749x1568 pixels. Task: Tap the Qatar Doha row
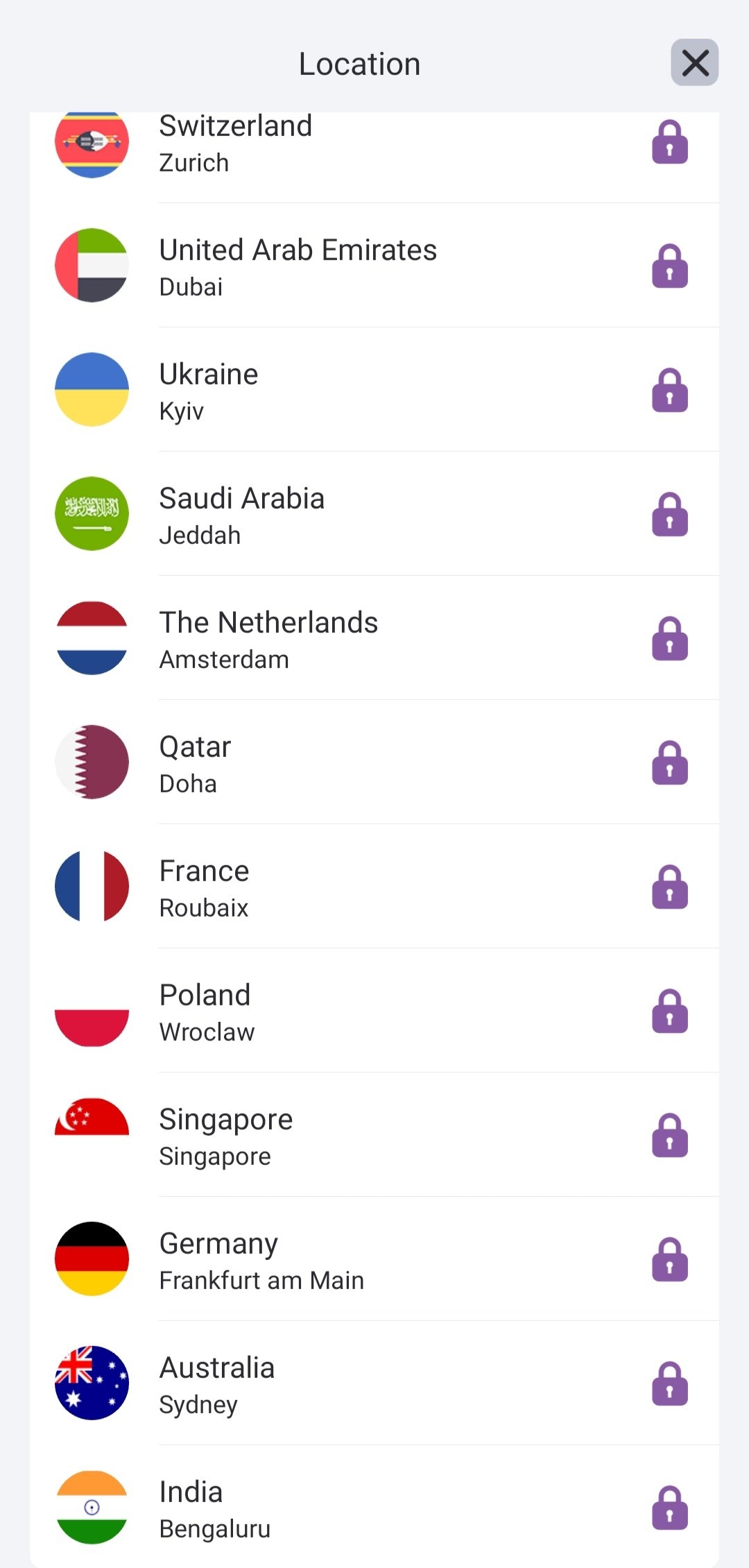pyautogui.click(x=374, y=763)
